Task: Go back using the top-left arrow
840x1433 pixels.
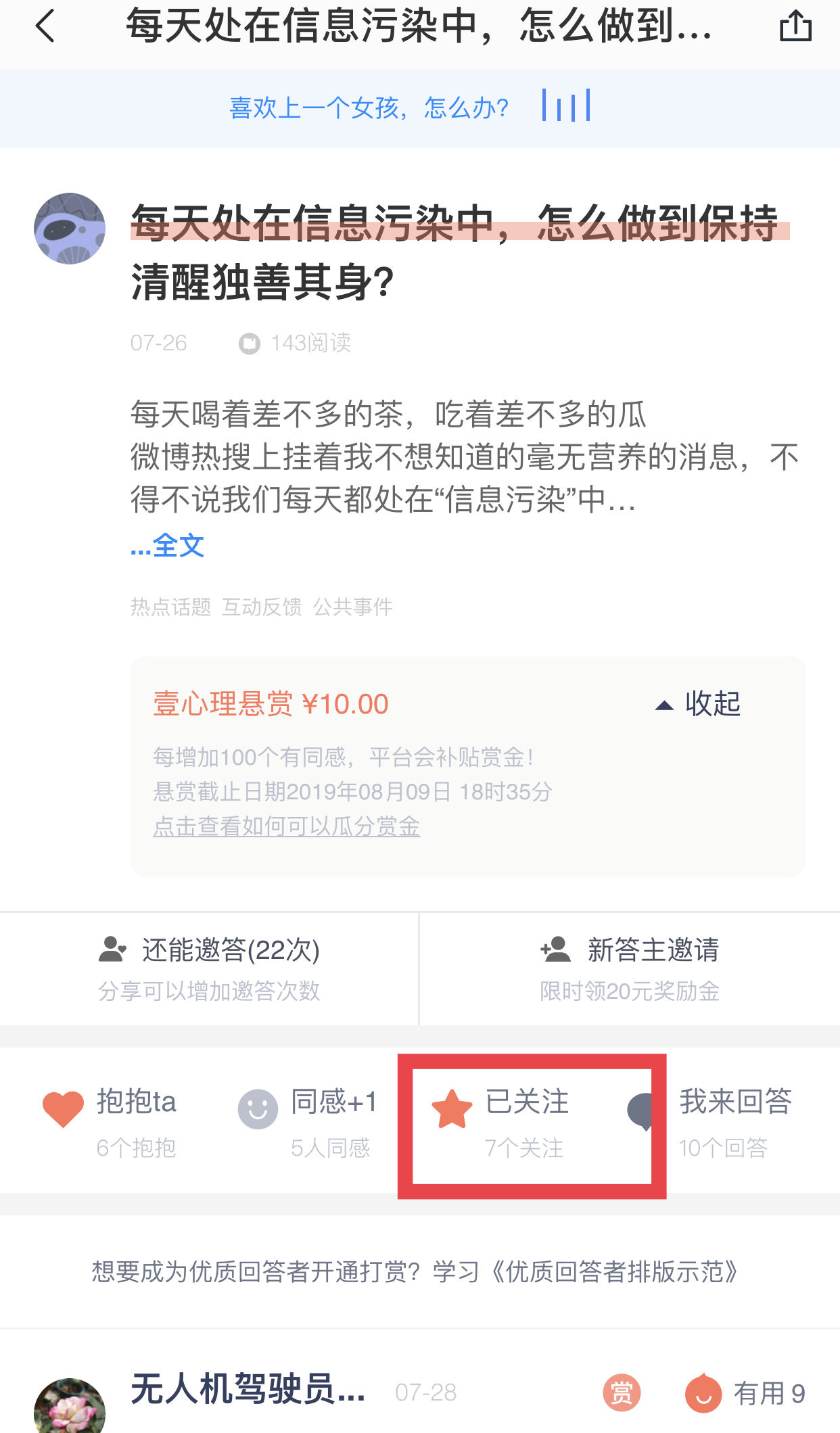Action: (45, 27)
